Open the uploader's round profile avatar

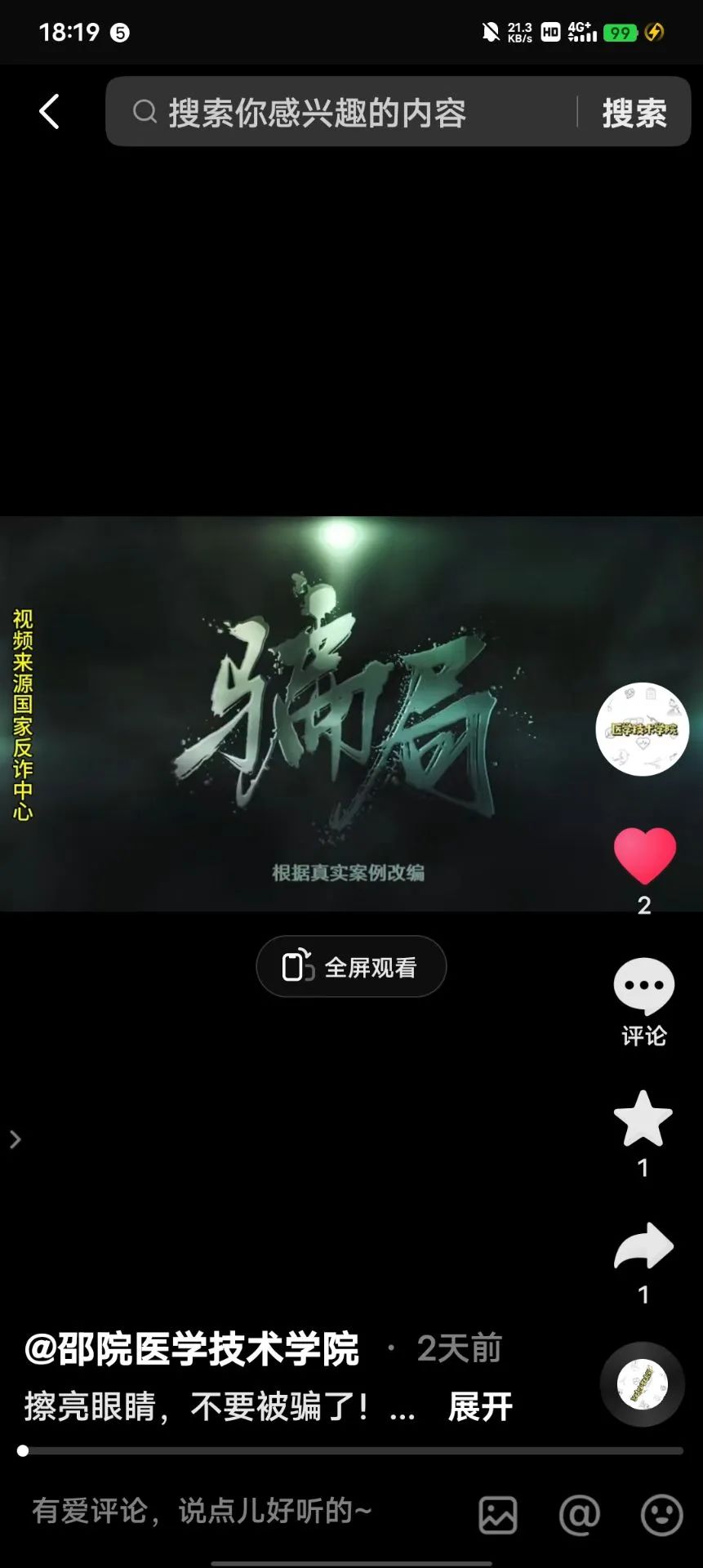click(x=643, y=728)
